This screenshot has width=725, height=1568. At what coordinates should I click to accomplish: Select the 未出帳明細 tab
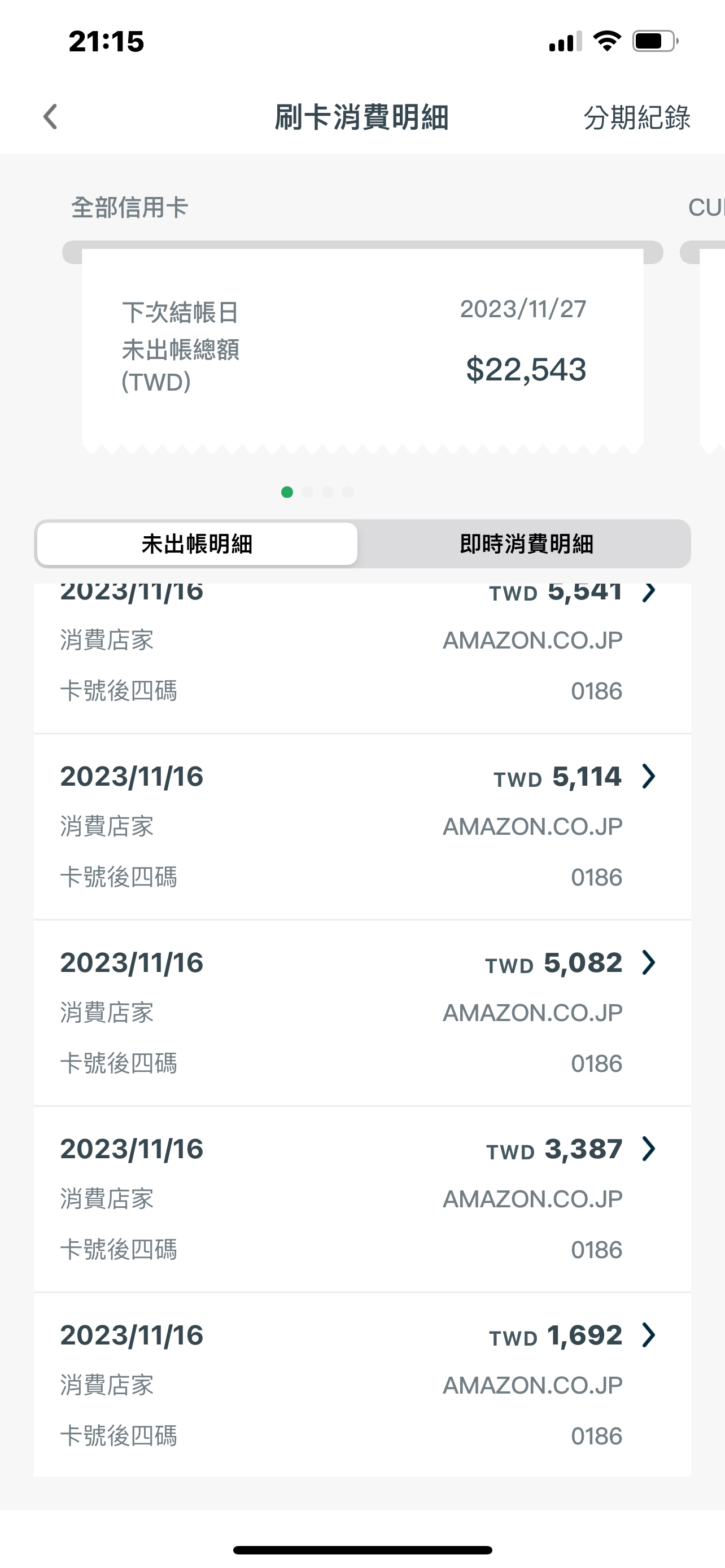[x=196, y=544]
